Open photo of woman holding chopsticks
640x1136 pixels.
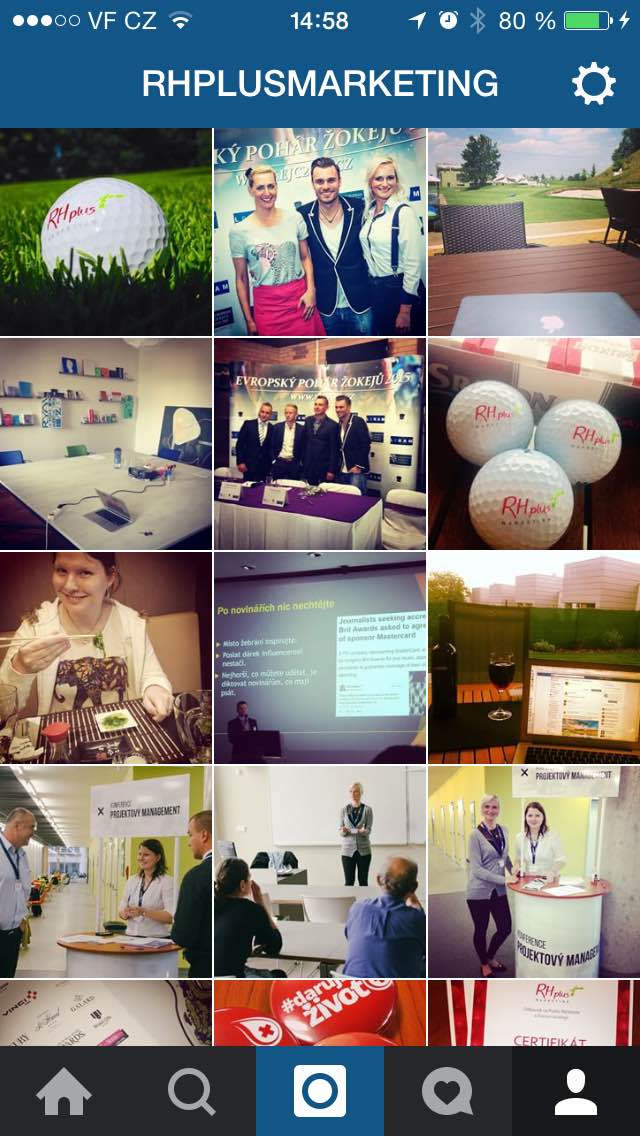105,657
